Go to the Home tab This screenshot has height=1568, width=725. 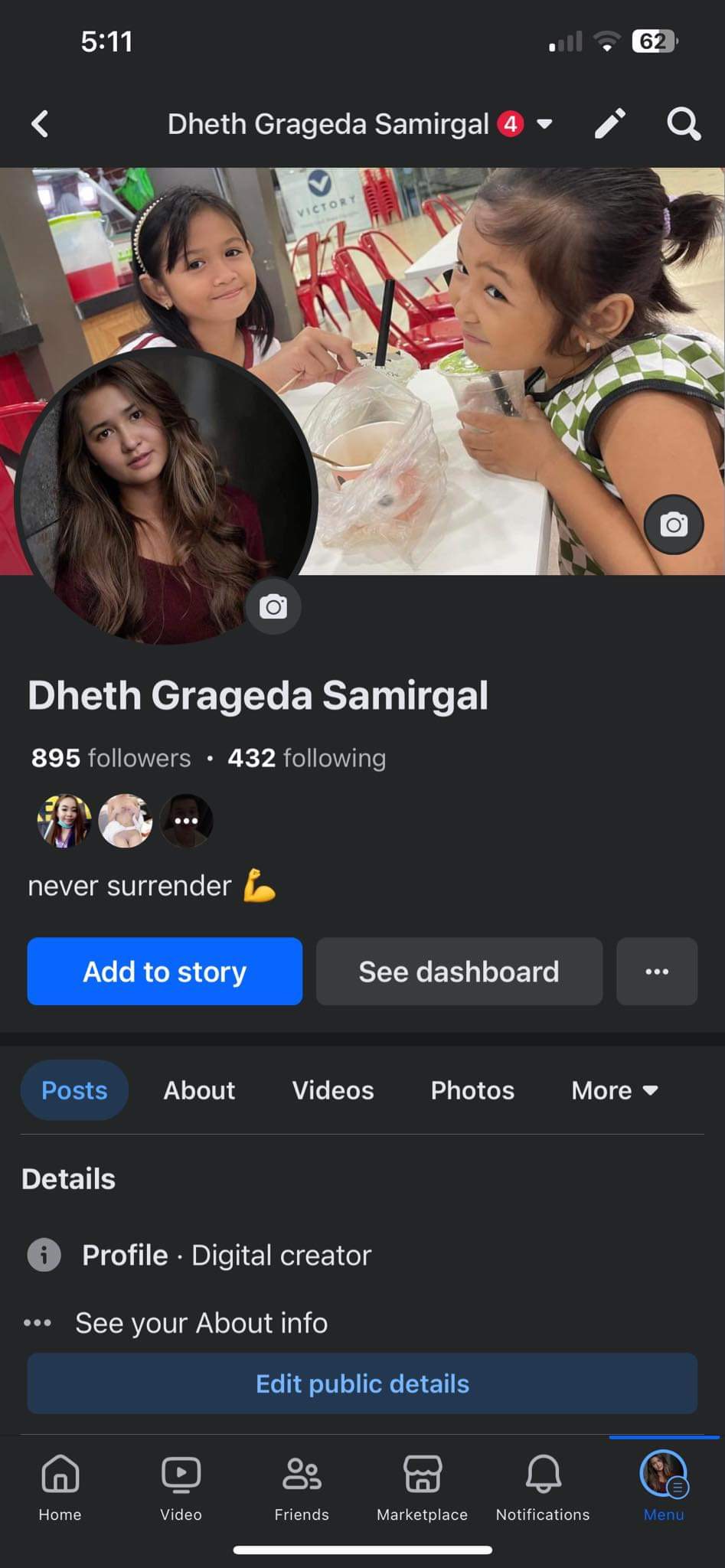tap(60, 1487)
